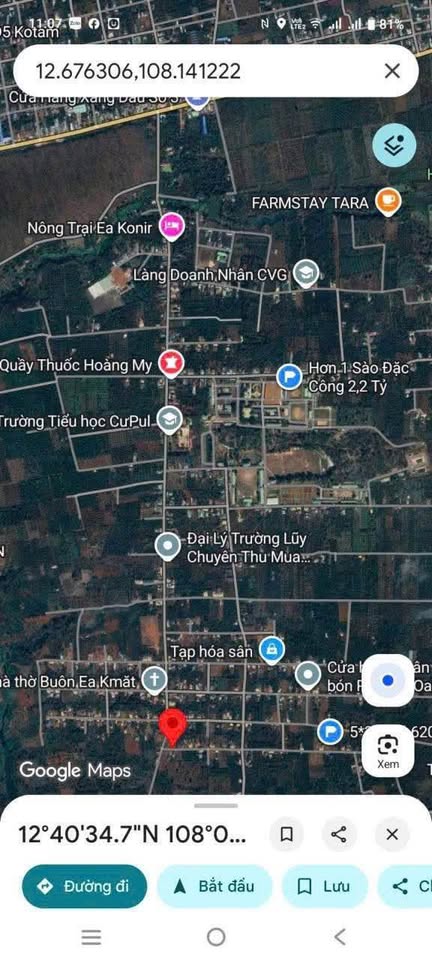The width and height of the screenshot is (432, 960).
Task: Save this place with Lưu chip
Action: pyautogui.click(x=325, y=886)
